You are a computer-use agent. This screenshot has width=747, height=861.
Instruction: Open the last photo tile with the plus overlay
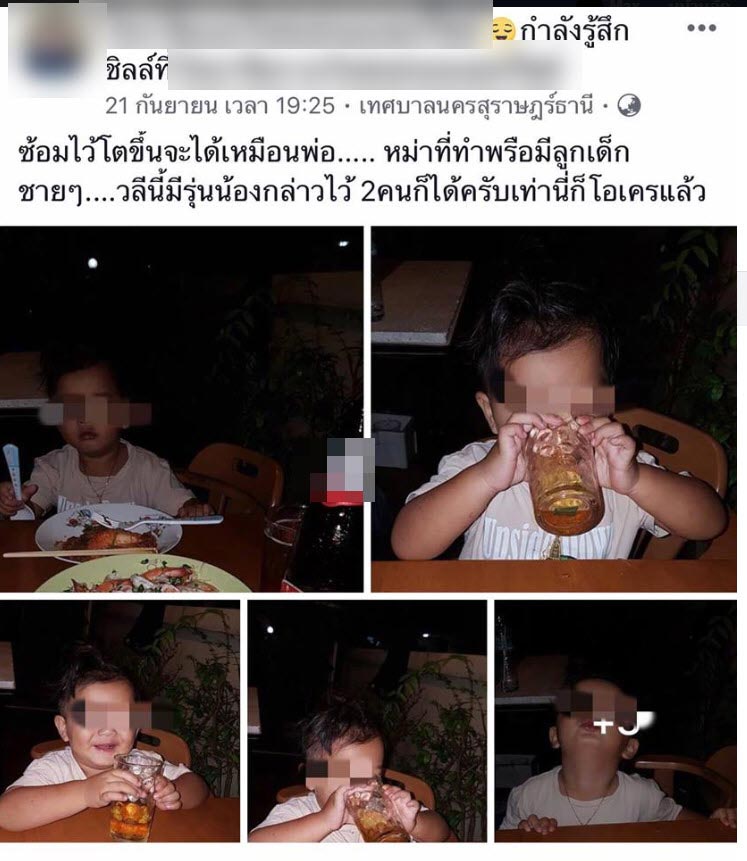click(x=616, y=720)
